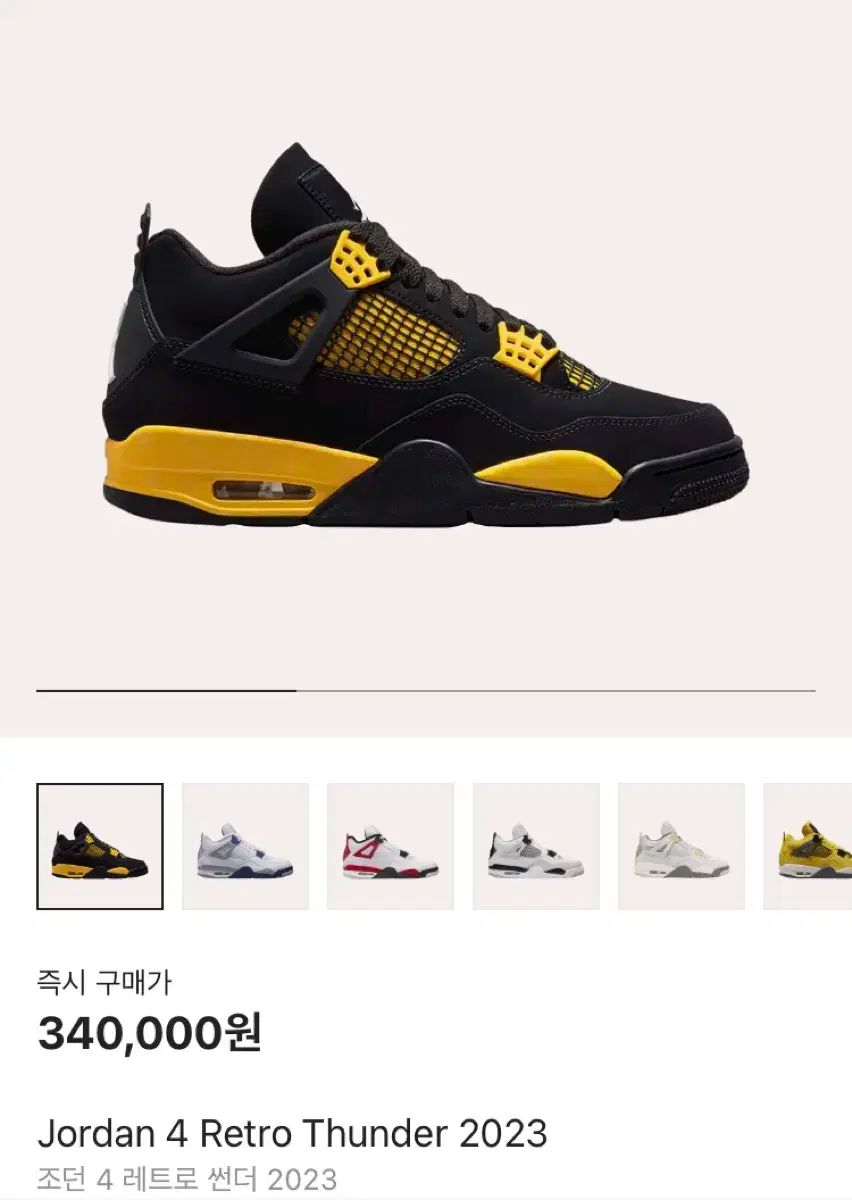Screen dimensions: 852x1200
Task: Select the black and yellow Thunder thumbnail
Action: coord(100,846)
